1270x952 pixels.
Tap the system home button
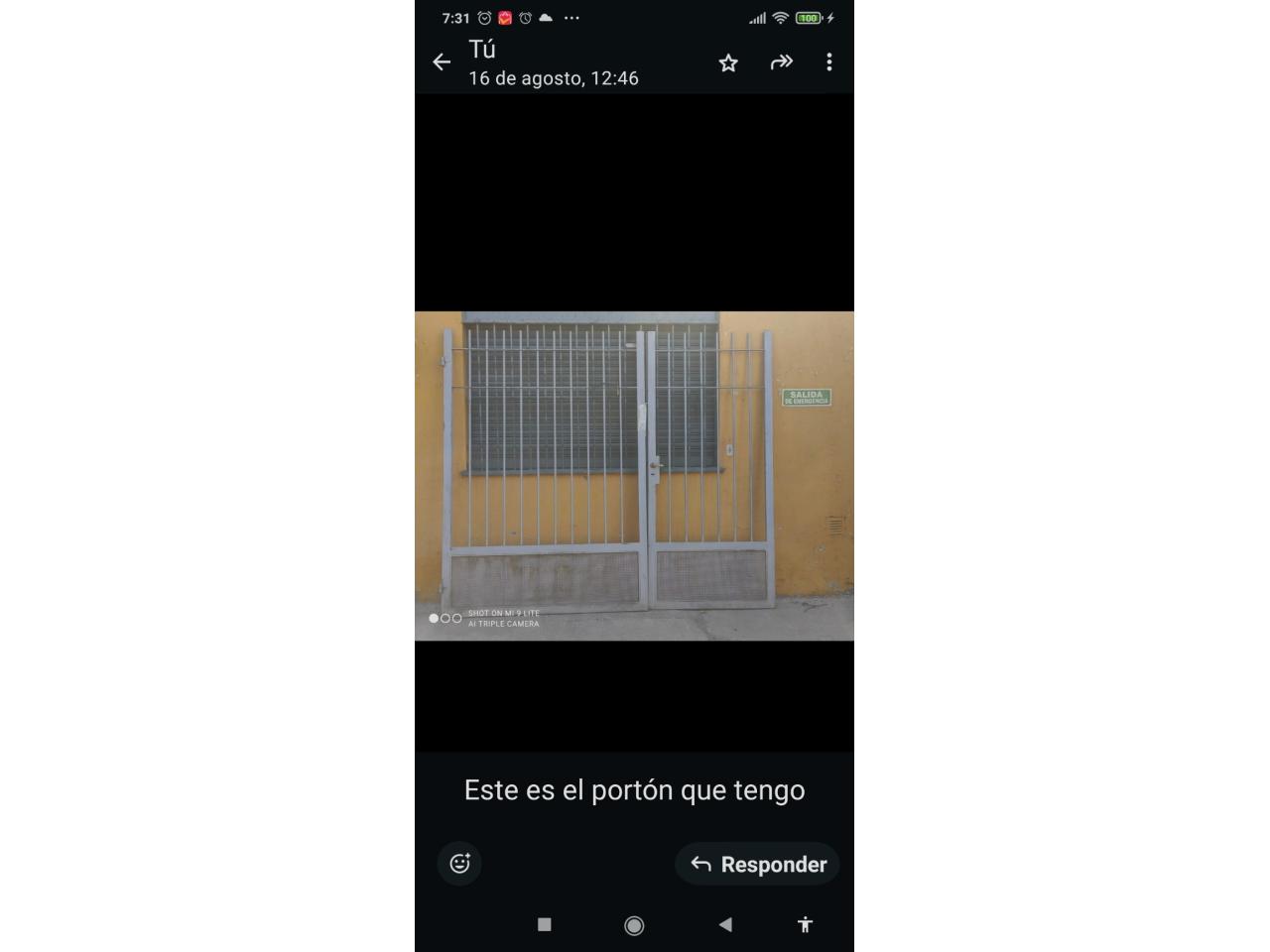(x=634, y=925)
